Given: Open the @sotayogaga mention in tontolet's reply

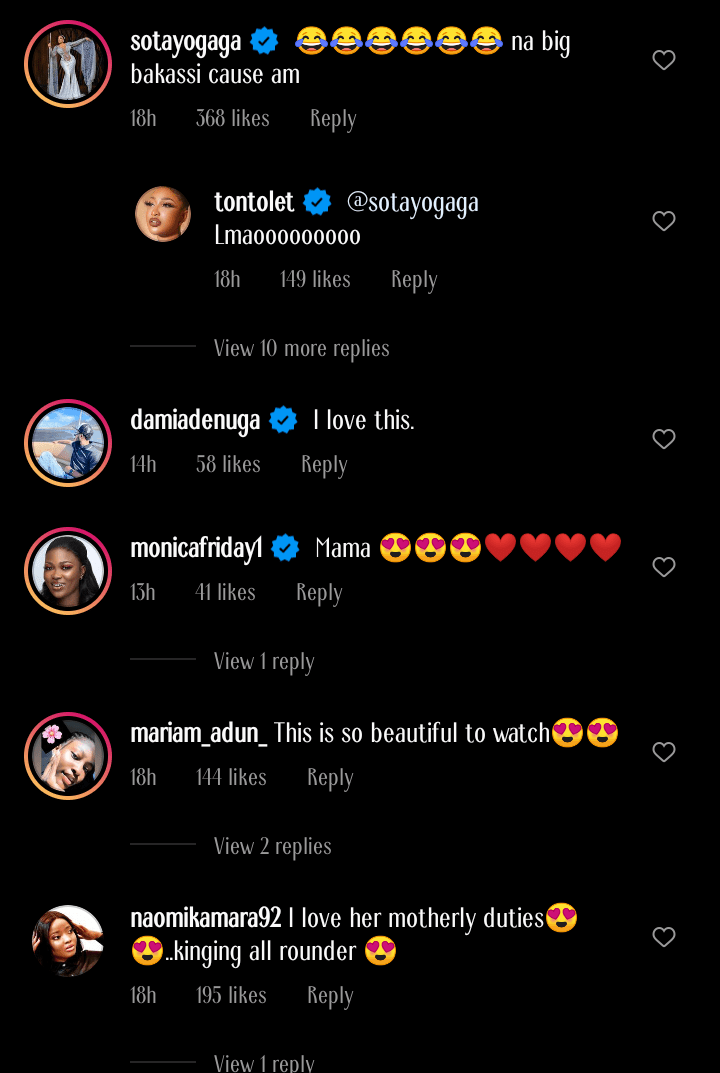Looking at the screenshot, I should 412,202.
